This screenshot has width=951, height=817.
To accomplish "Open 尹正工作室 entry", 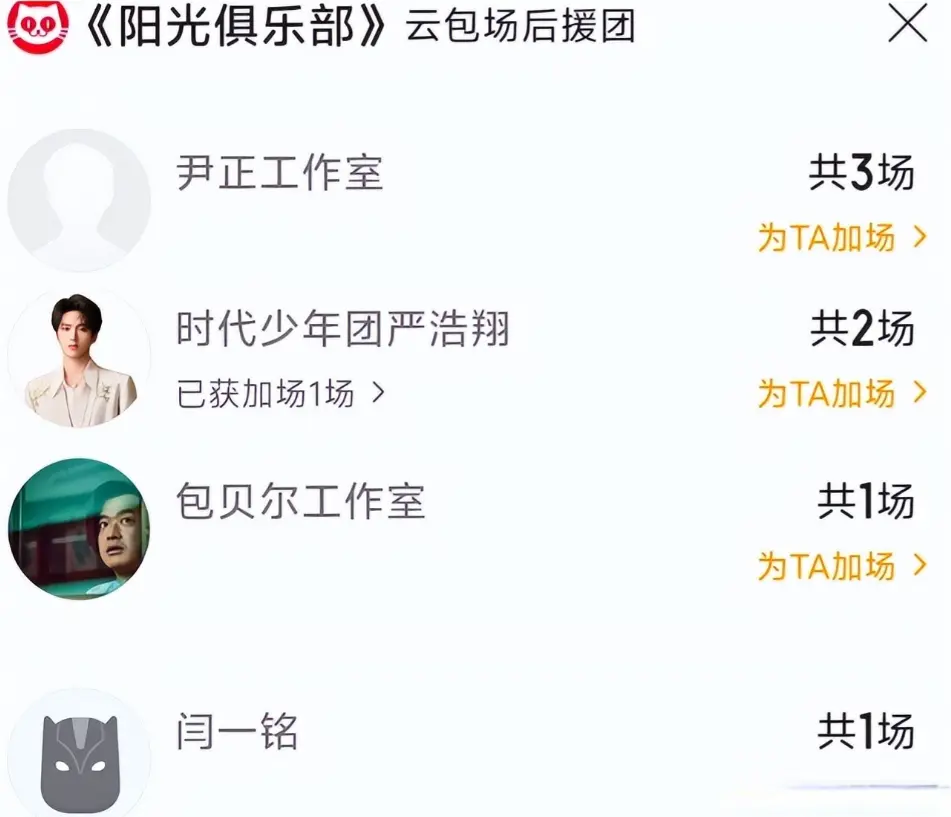I will pos(279,174).
